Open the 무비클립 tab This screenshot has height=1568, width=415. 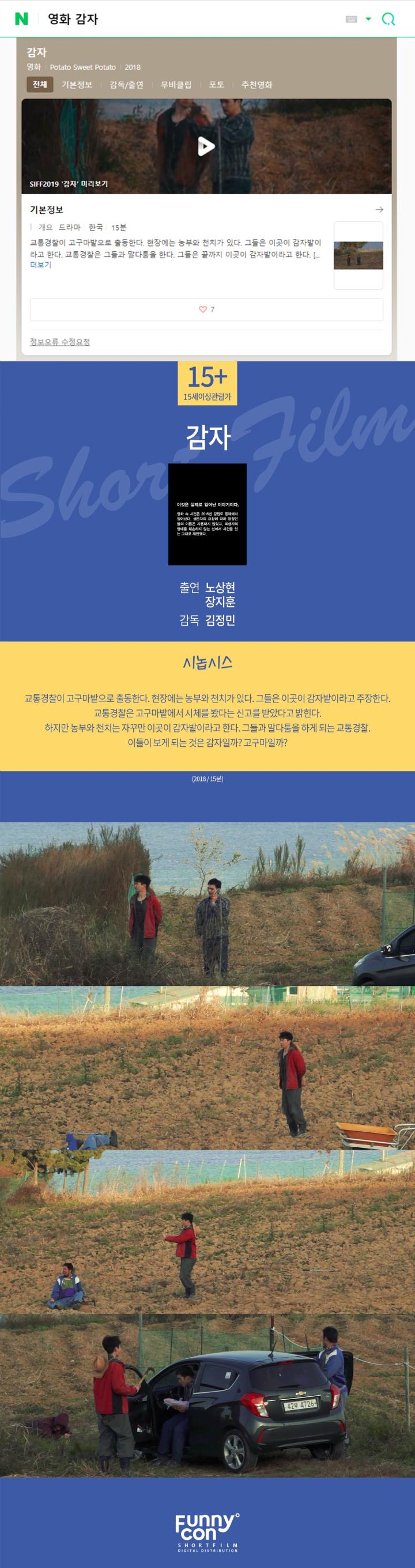pyautogui.click(x=176, y=85)
